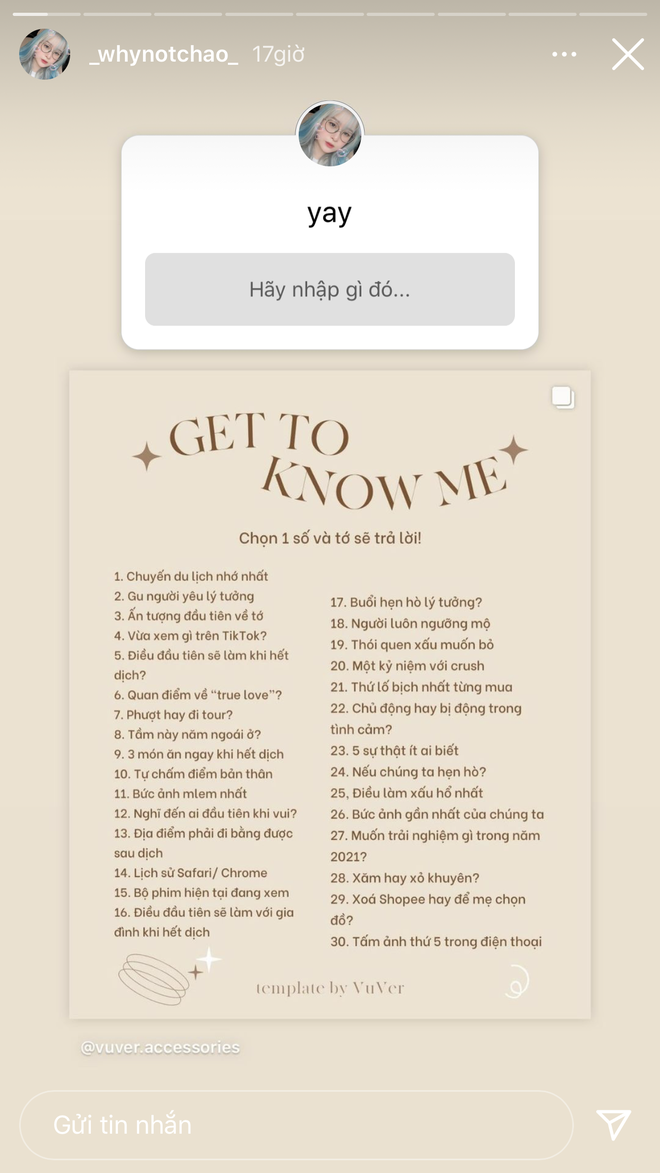Open the story overflow menu
The width and height of the screenshot is (660, 1173).
click(564, 54)
